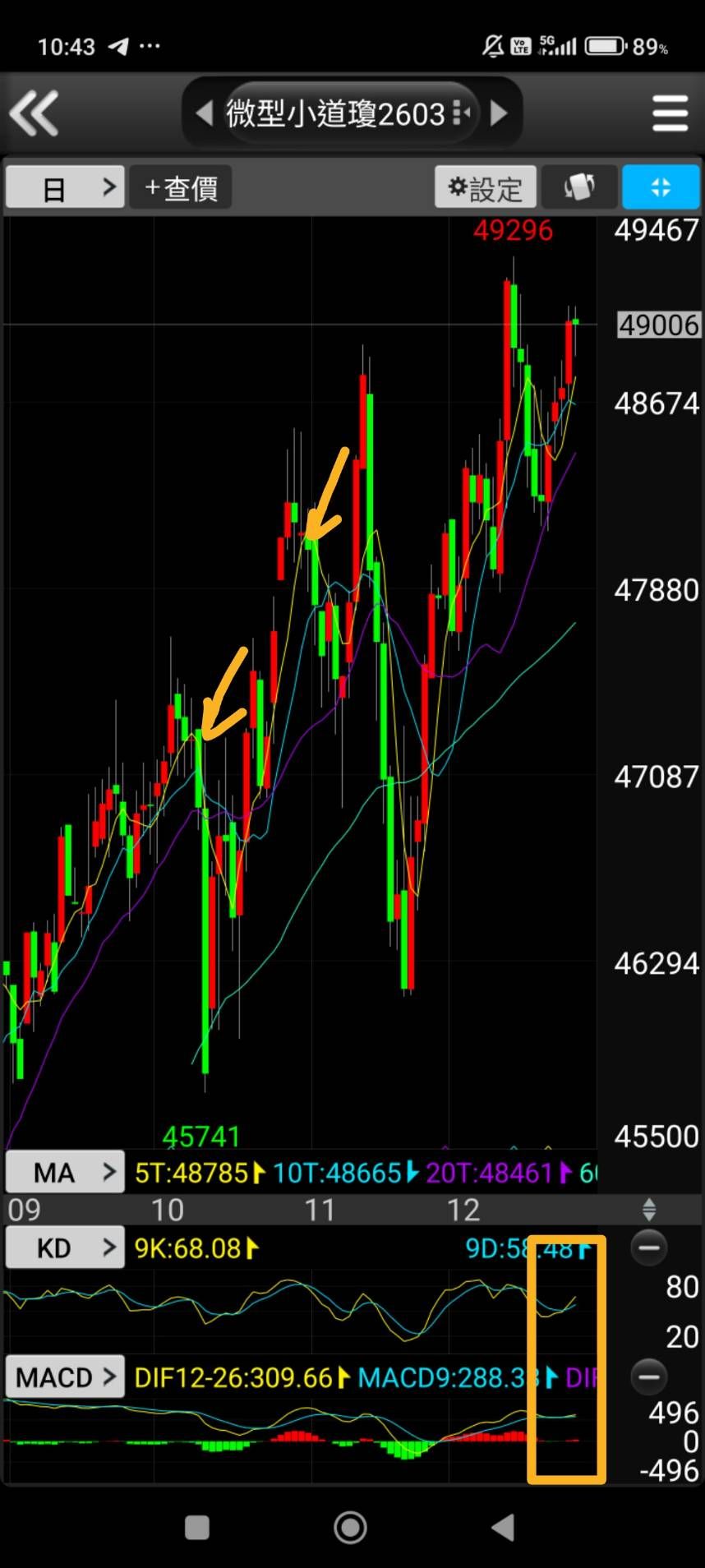
Task: Remove the MACD panel with its minus
Action: (x=649, y=1377)
